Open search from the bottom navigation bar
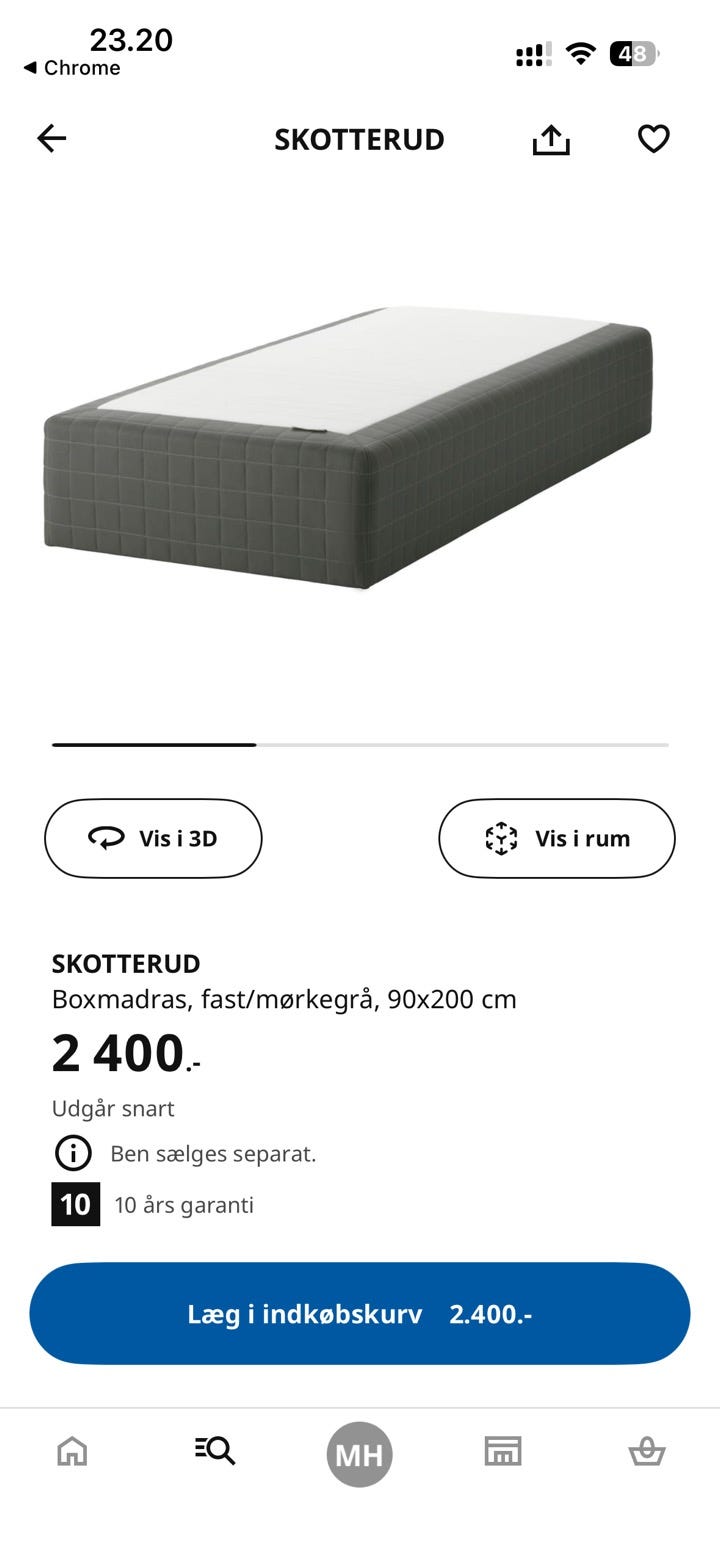 click(216, 1452)
